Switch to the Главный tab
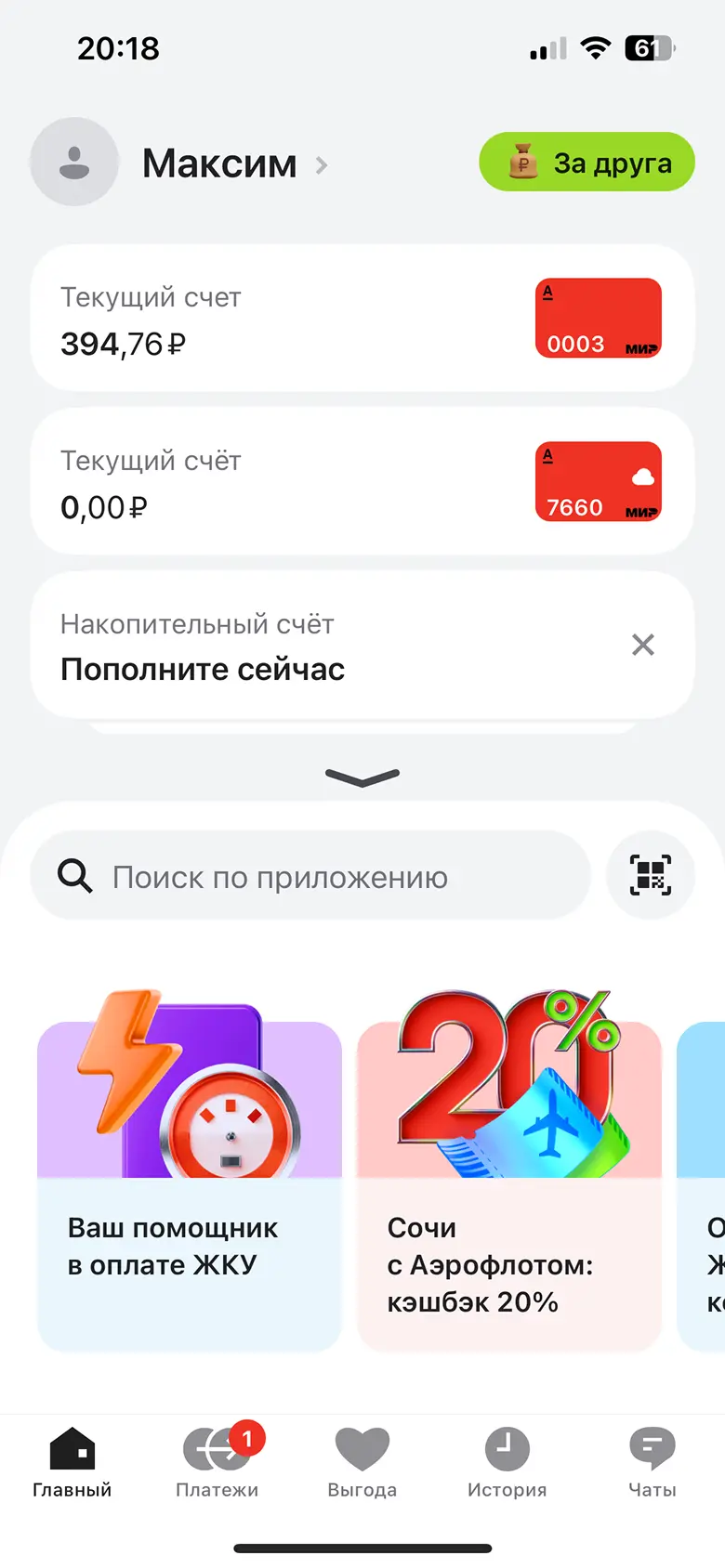Viewport: 725px width, 1568px height. (x=72, y=1463)
